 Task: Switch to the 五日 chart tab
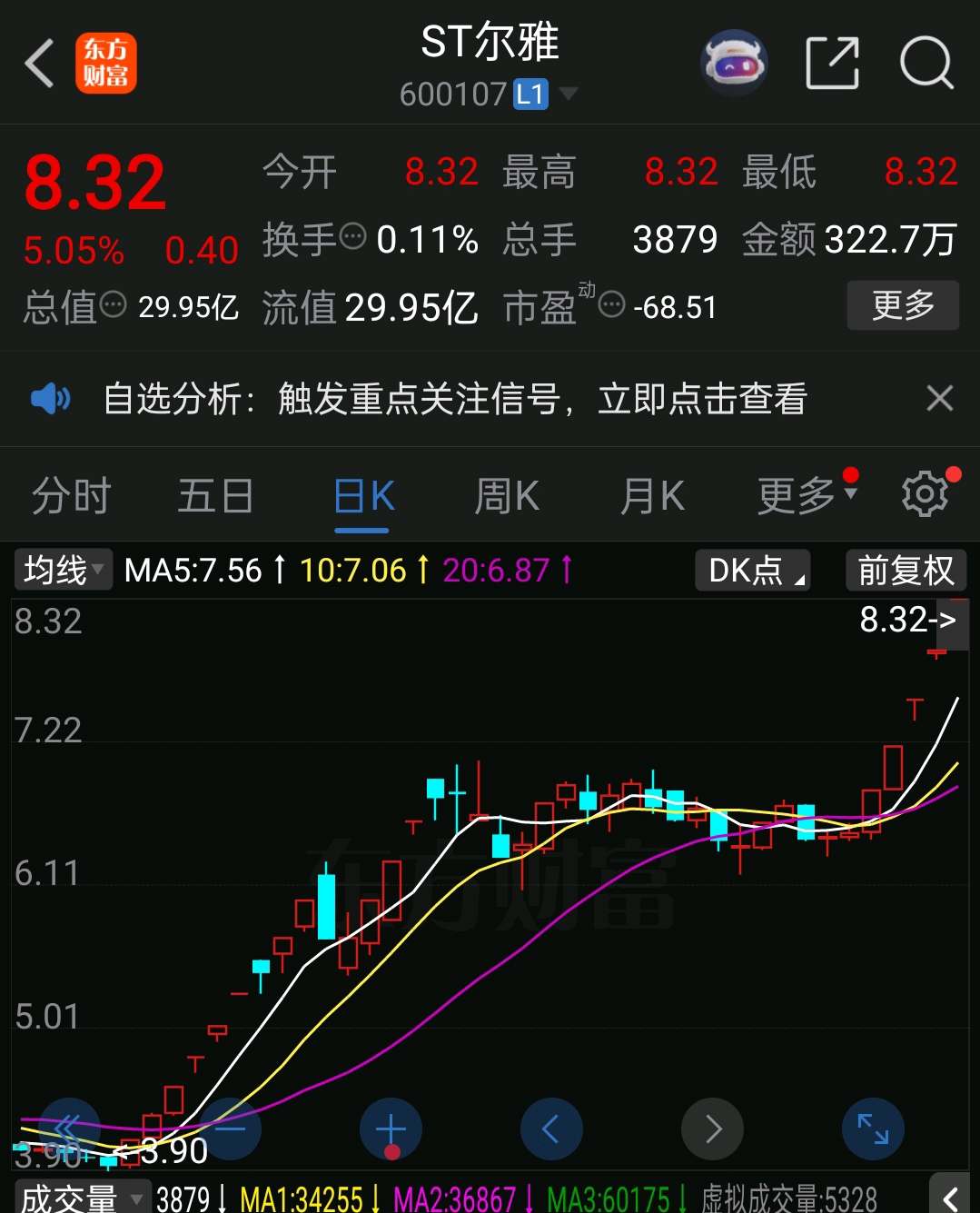pyautogui.click(x=215, y=497)
